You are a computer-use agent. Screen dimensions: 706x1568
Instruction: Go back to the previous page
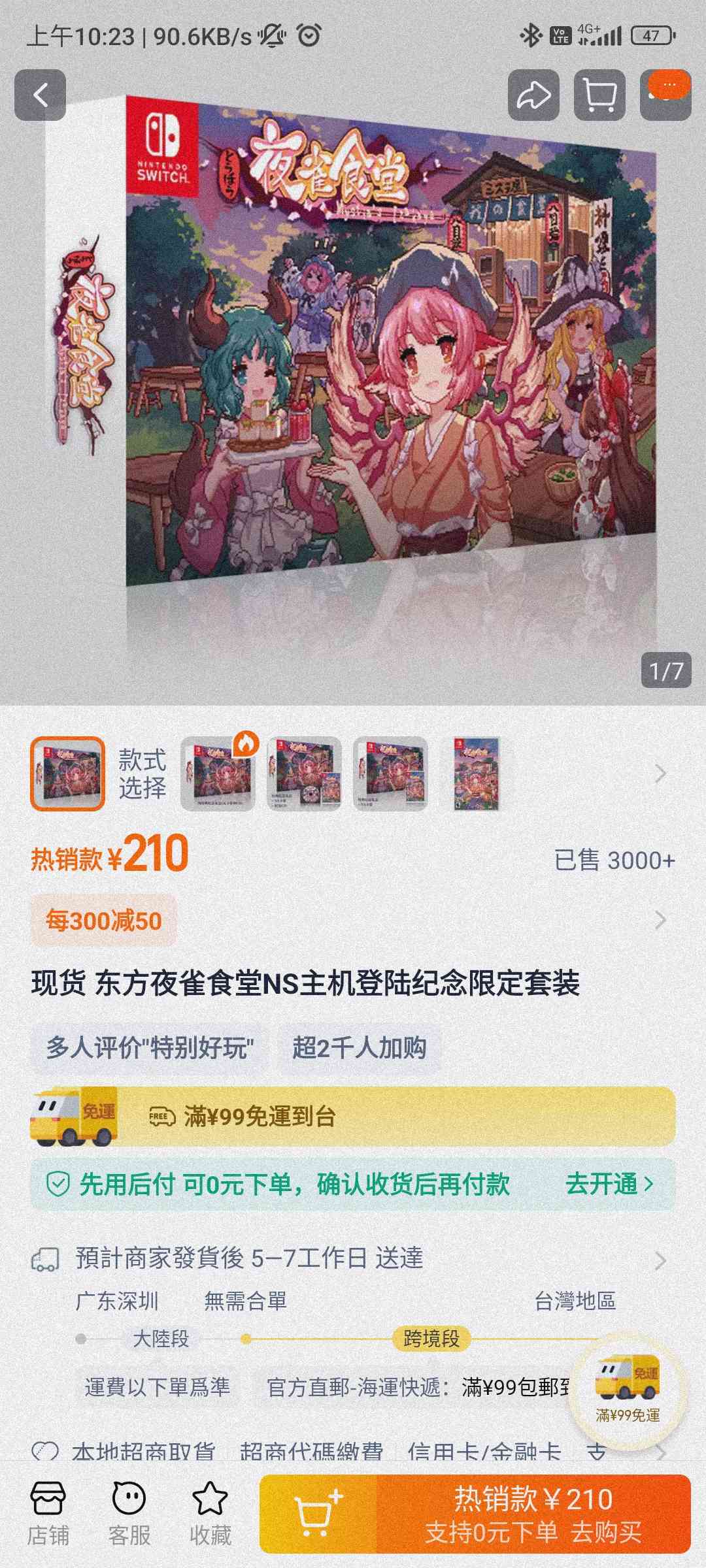point(41,95)
